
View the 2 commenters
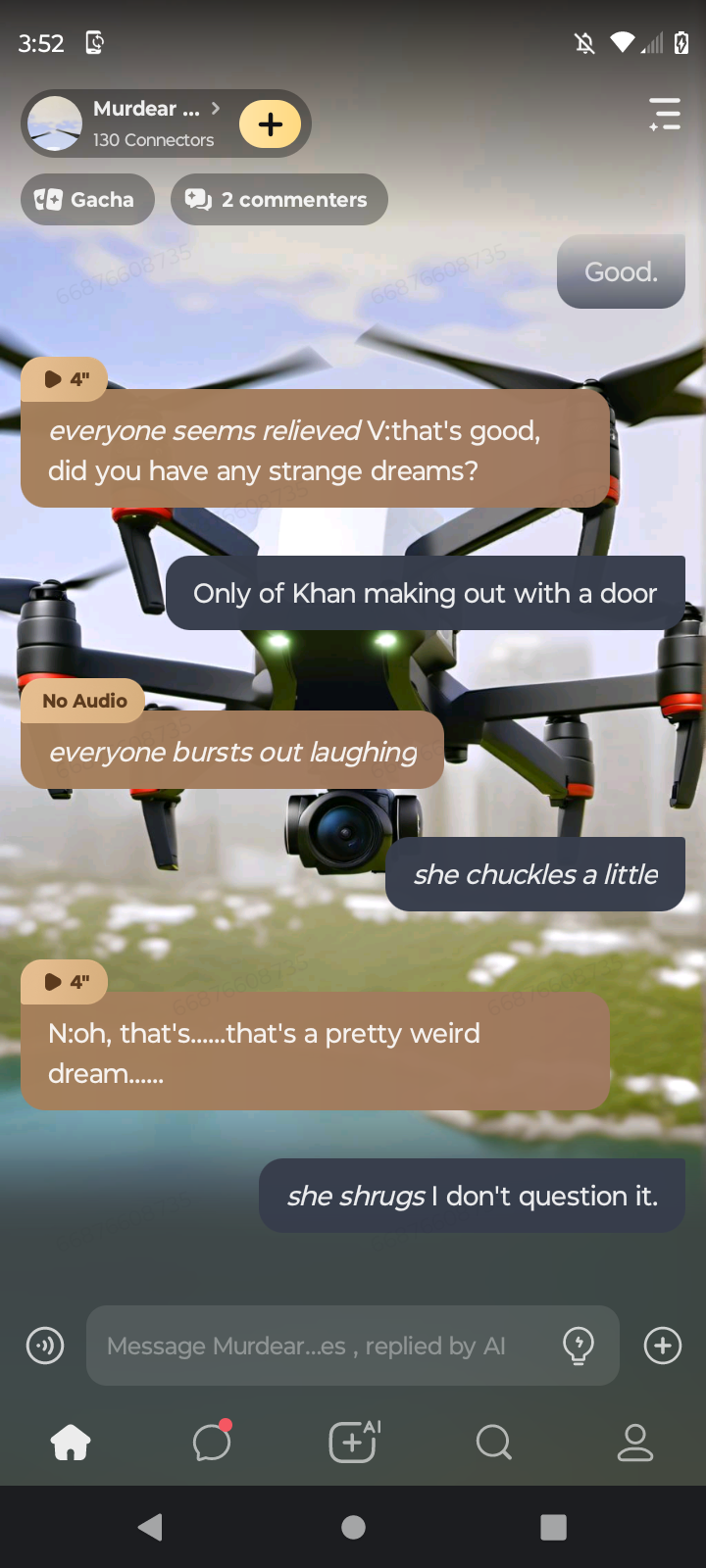(279, 200)
